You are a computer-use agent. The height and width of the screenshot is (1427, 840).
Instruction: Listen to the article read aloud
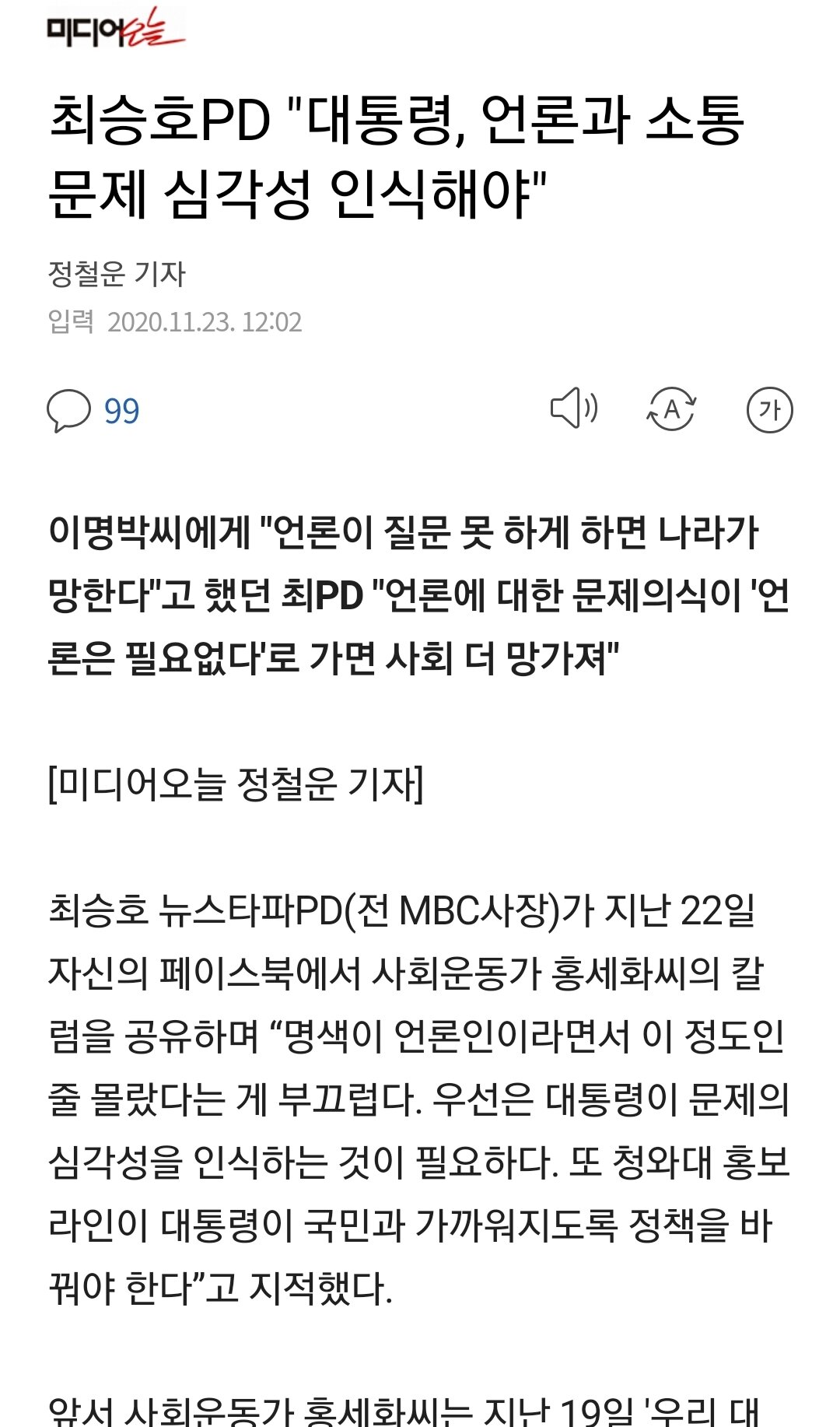coord(574,408)
